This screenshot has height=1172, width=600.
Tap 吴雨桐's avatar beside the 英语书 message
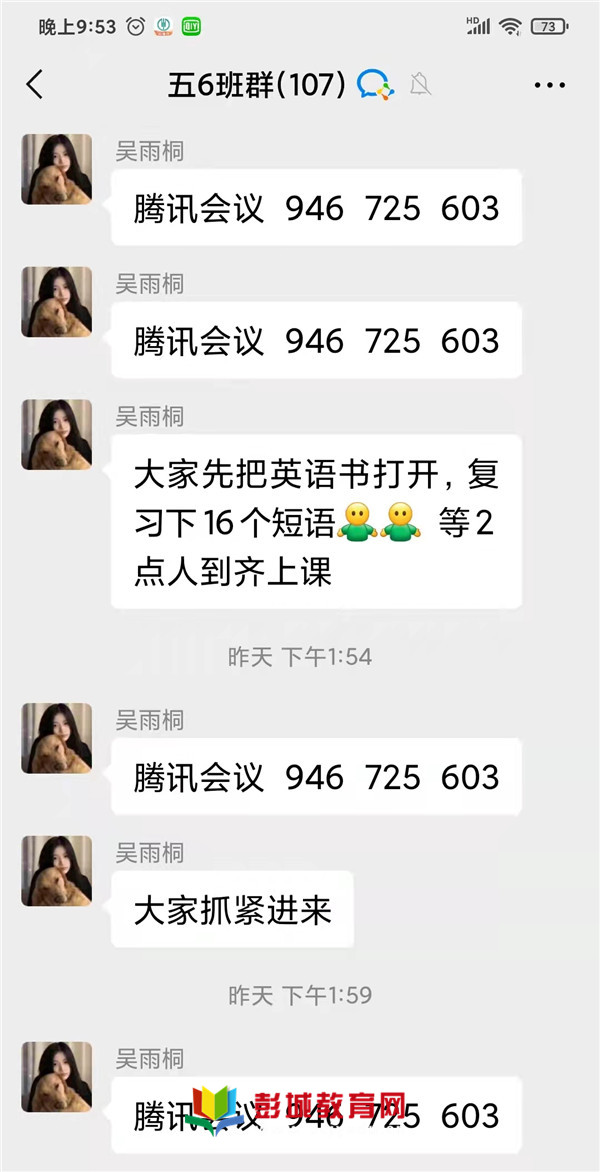pyautogui.click(x=57, y=435)
